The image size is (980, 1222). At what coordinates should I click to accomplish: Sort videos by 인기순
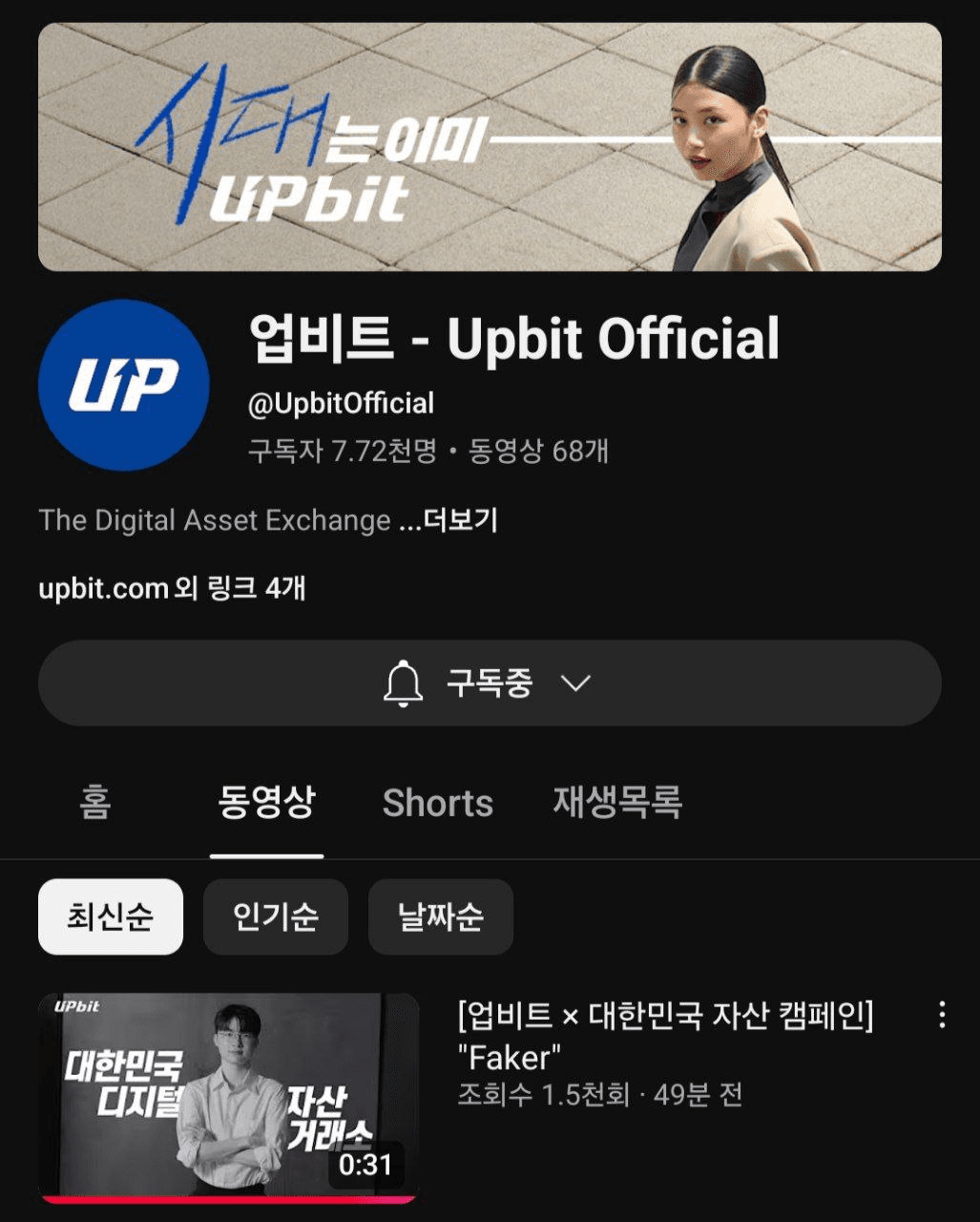click(x=275, y=916)
